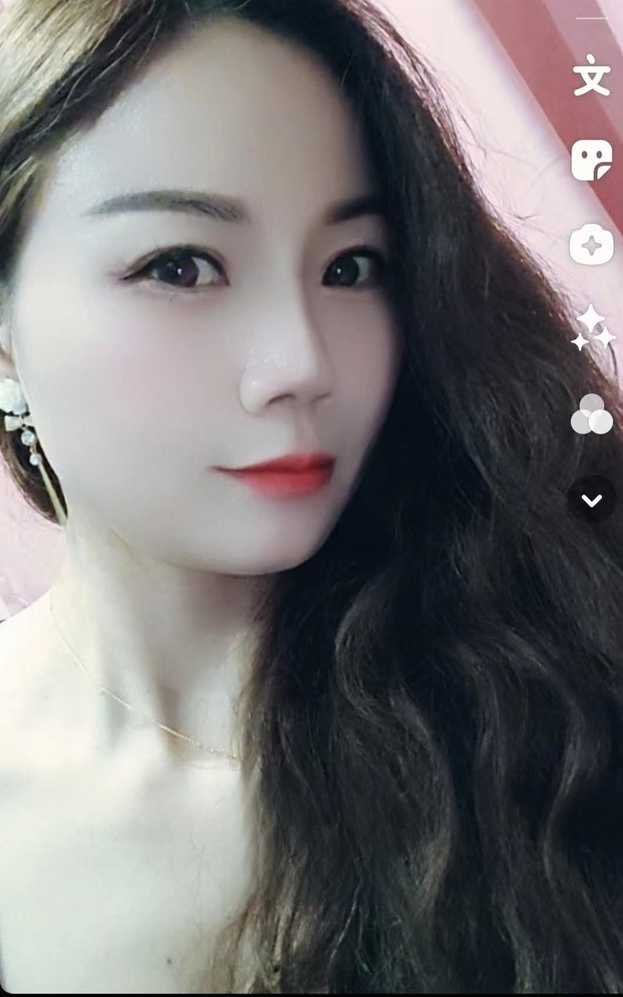Open the effects tool

point(592,245)
